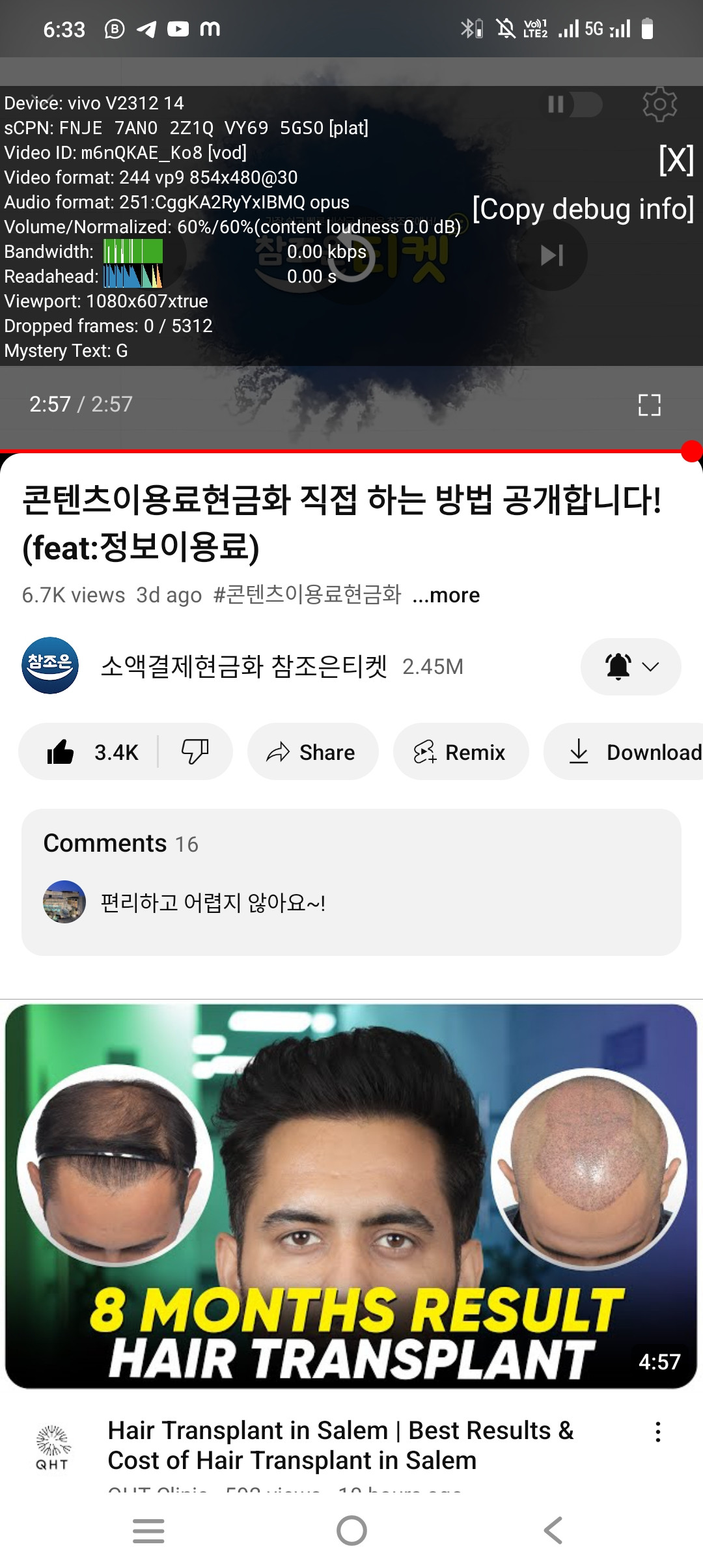Image resolution: width=703 pixels, height=1568 pixels.
Task: Open the Comments section
Action: coord(351,882)
